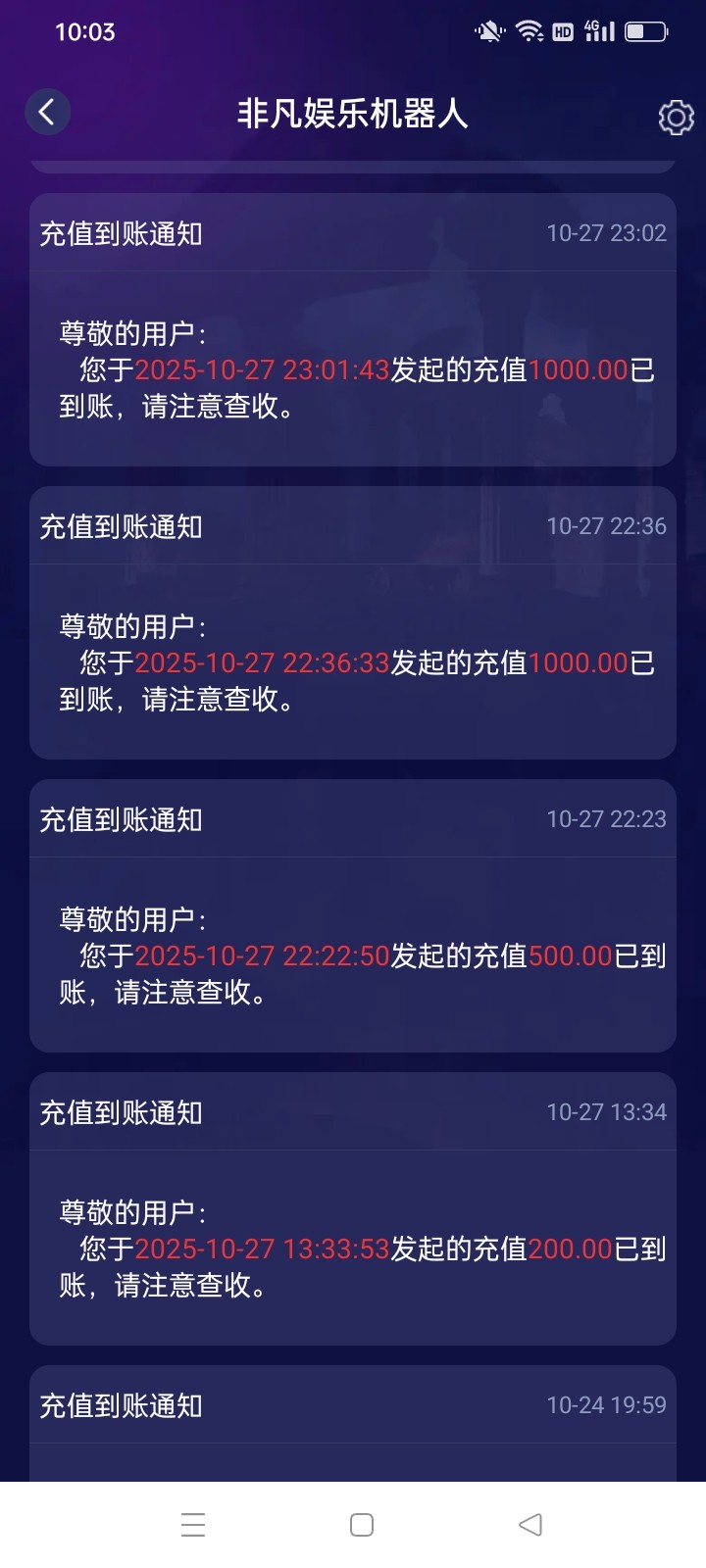706x1568 pixels.
Task: Tap the clock showing 10:03
Action: pyautogui.click(x=86, y=30)
